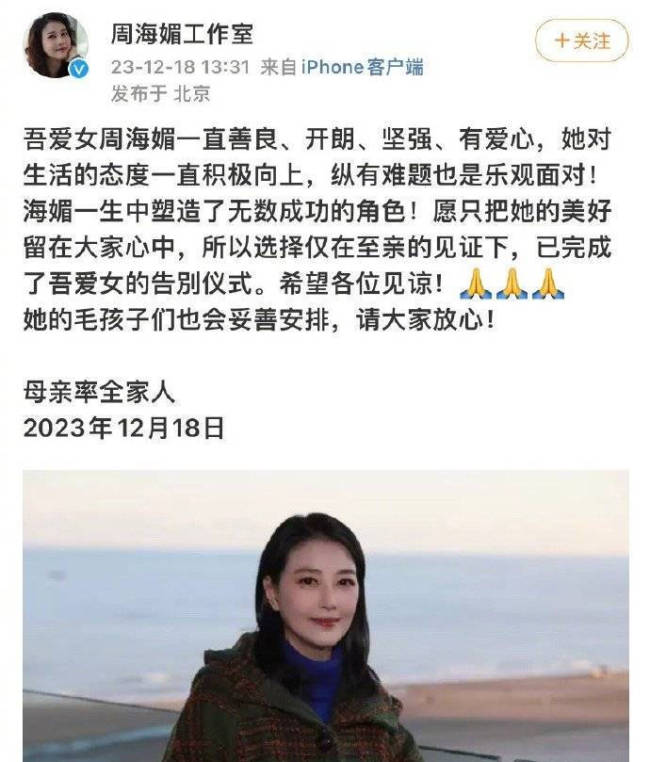Open 周海媚工作室's profile avatar
The image size is (650, 762).
(x=57, y=45)
